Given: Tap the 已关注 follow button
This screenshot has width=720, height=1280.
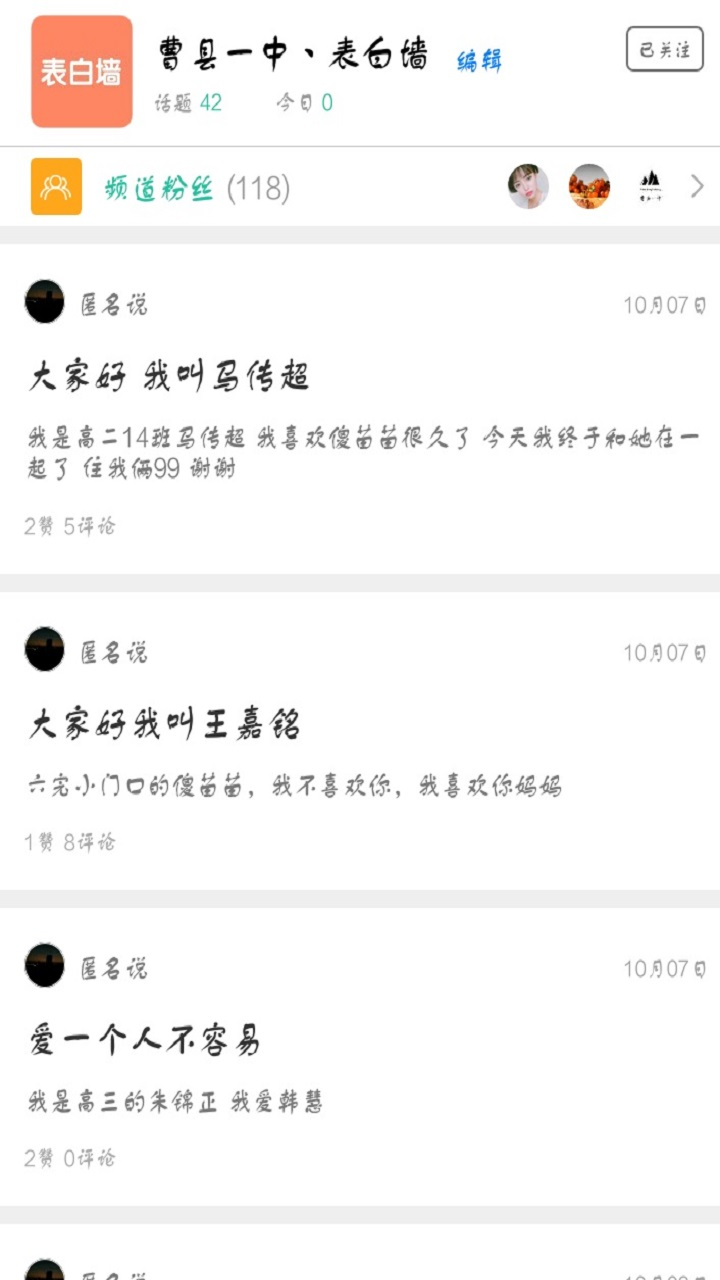Looking at the screenshot, I should pyautogui.click(x=664, y=49).
